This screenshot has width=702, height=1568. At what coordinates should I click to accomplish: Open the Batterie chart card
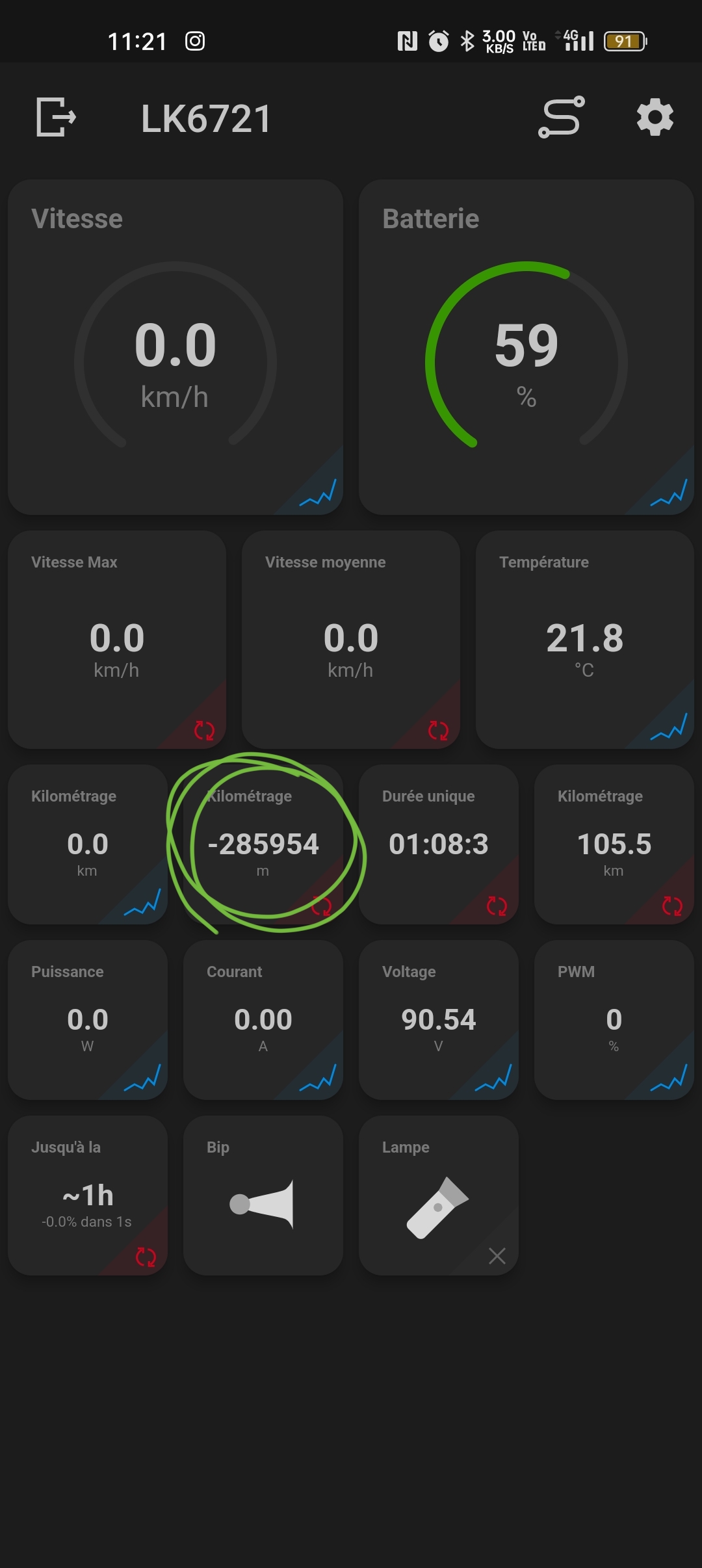pos(526,347)
